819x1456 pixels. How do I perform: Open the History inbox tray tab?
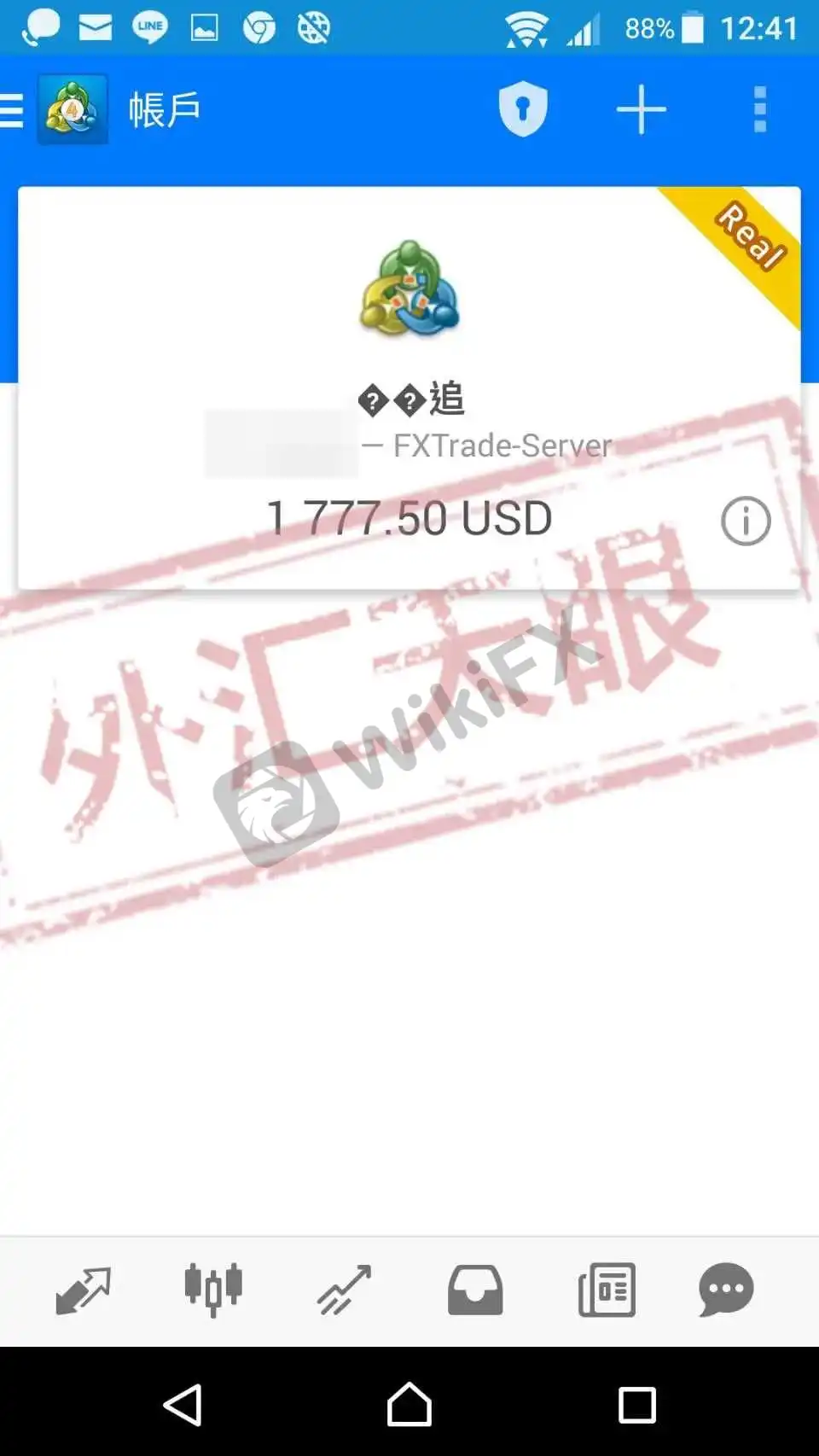point(475,1290)
